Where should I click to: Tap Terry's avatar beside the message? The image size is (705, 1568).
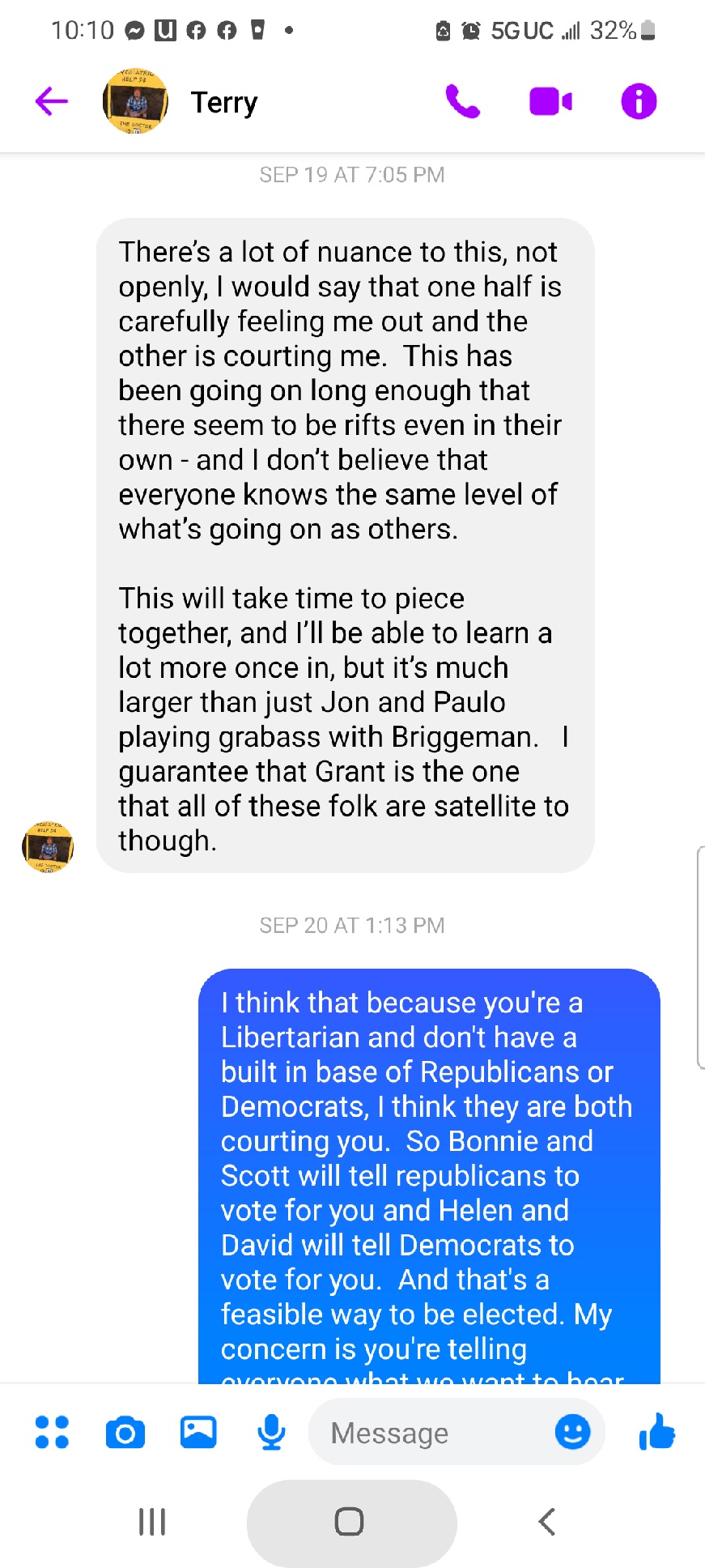click(x=48, y=847)
